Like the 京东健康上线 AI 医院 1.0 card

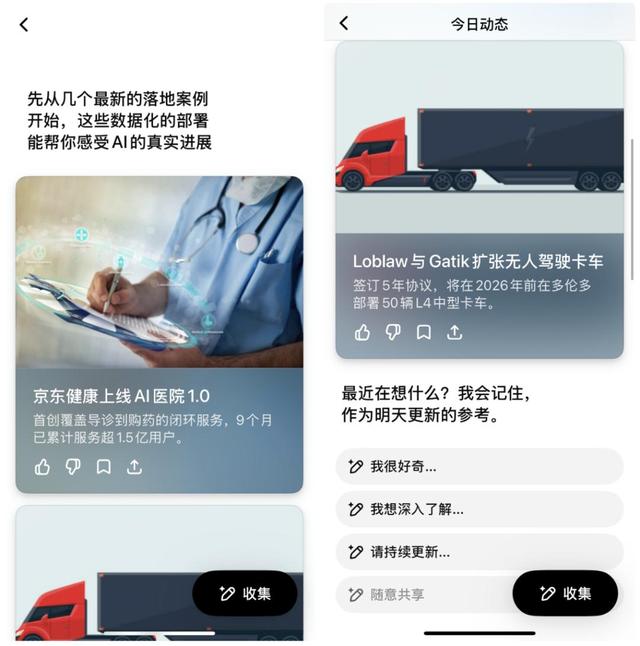(x=42, y=467)
